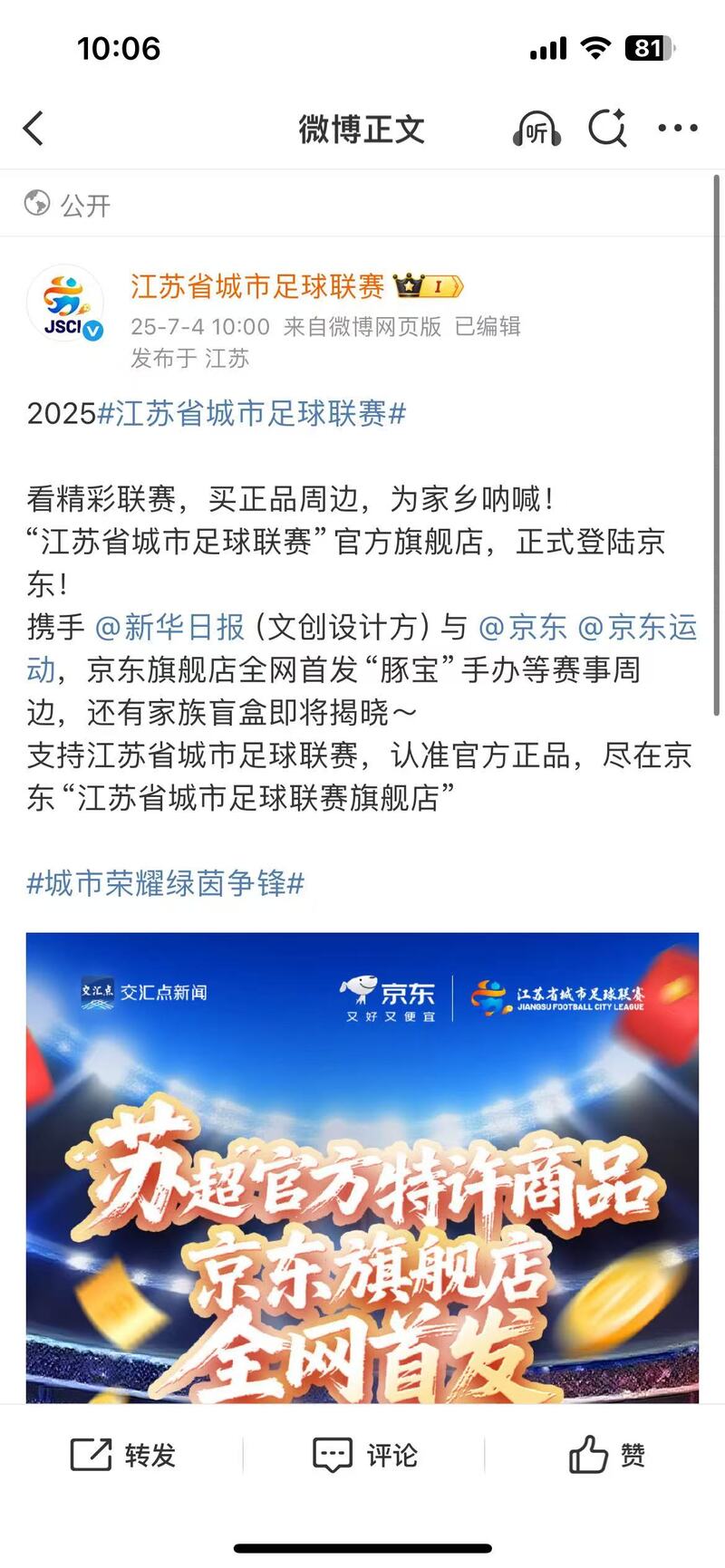Repost with the 转发 button
Viewport: 725px width, 1568px height.
(x=123, y=1456)
